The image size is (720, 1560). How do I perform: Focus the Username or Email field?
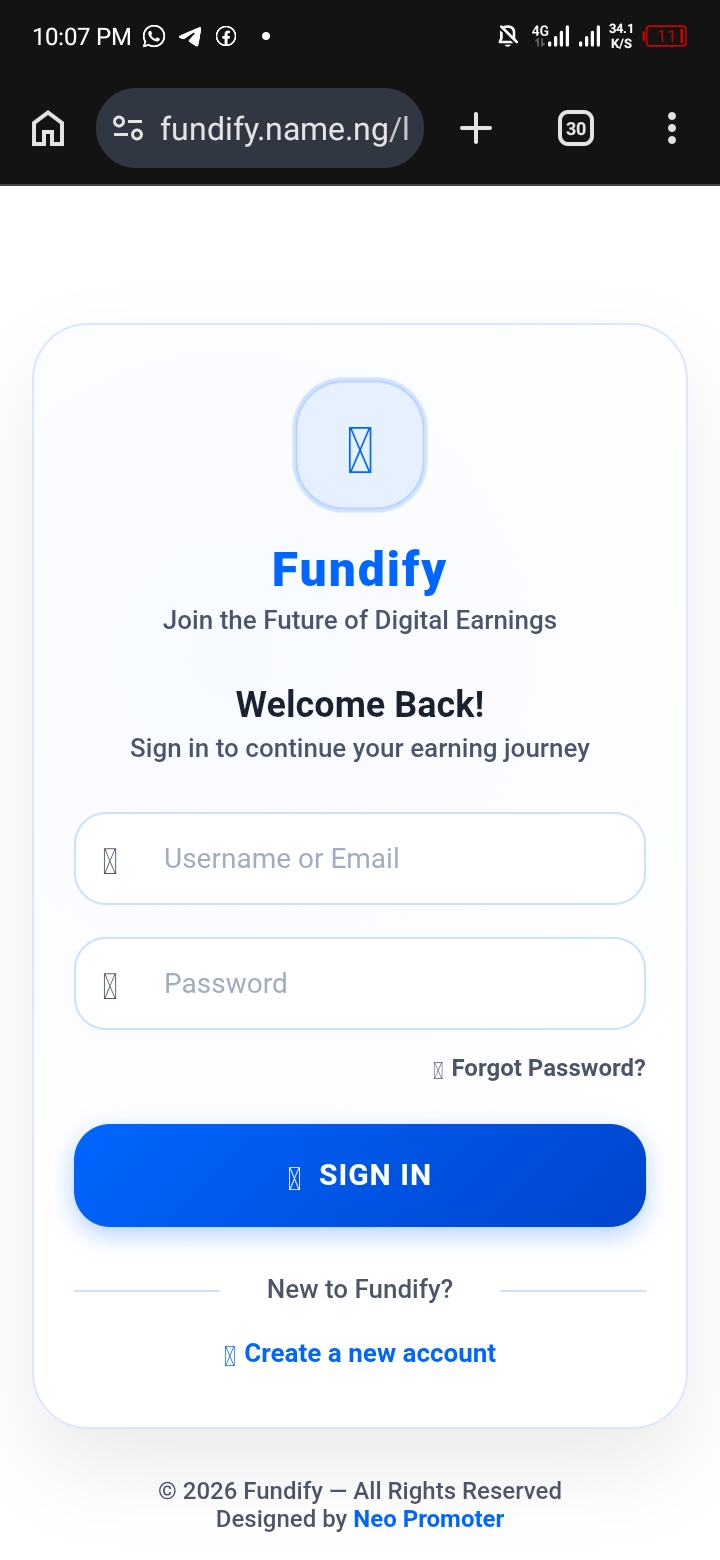380,859
